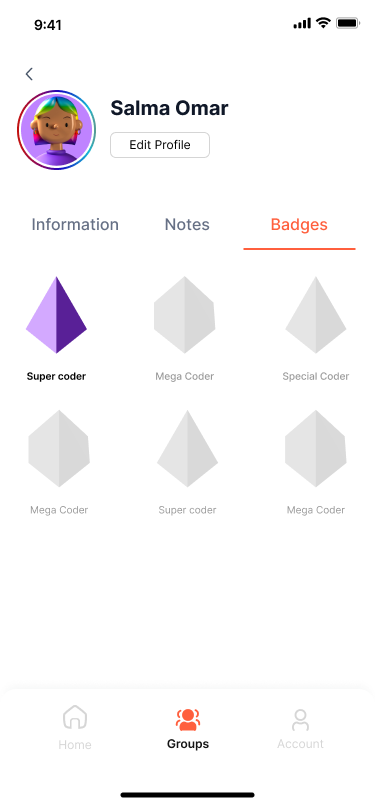Tap Salma Omar's profile avatar
This screenshot has width=375, height=812.
click(x=56, y=129)
